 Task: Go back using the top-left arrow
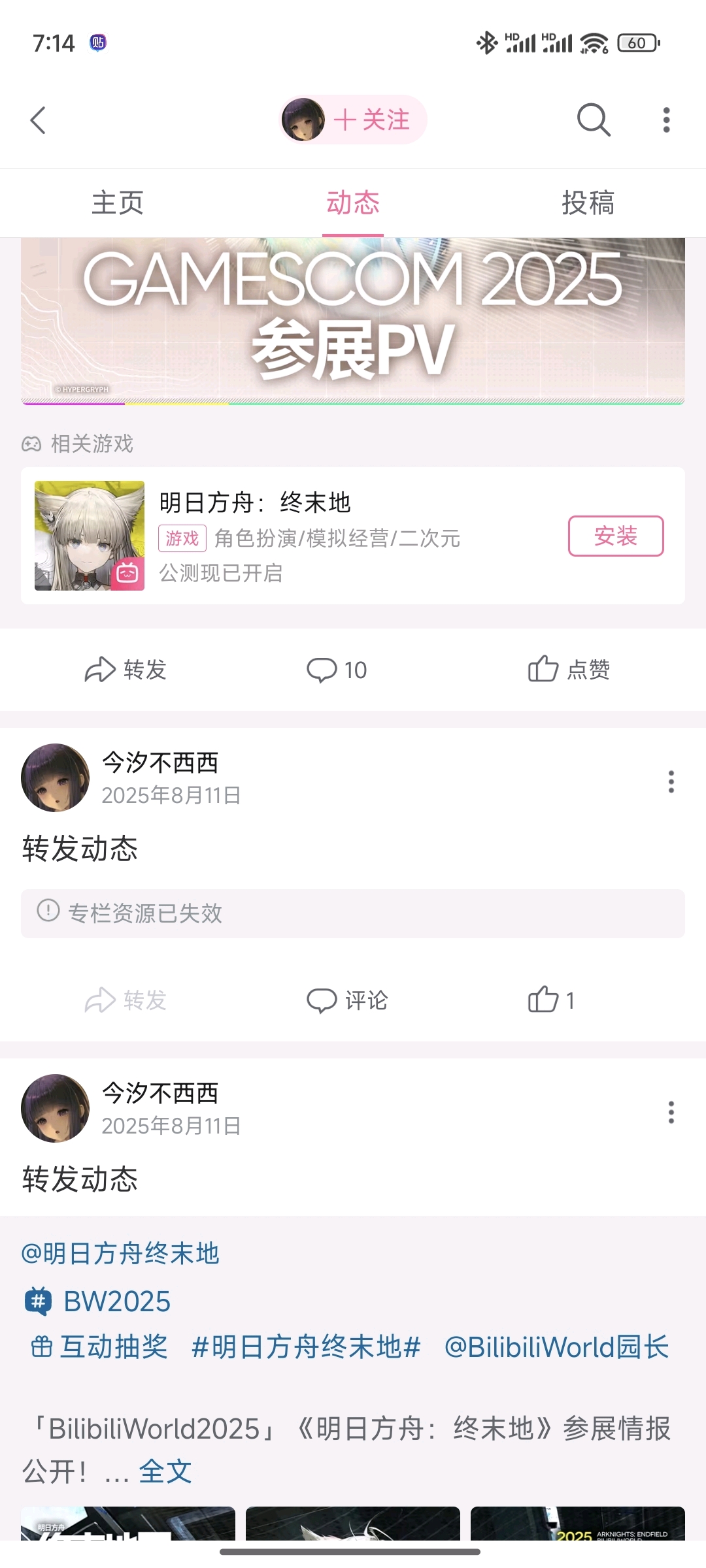pyautogui.click(x=39, y=120)
